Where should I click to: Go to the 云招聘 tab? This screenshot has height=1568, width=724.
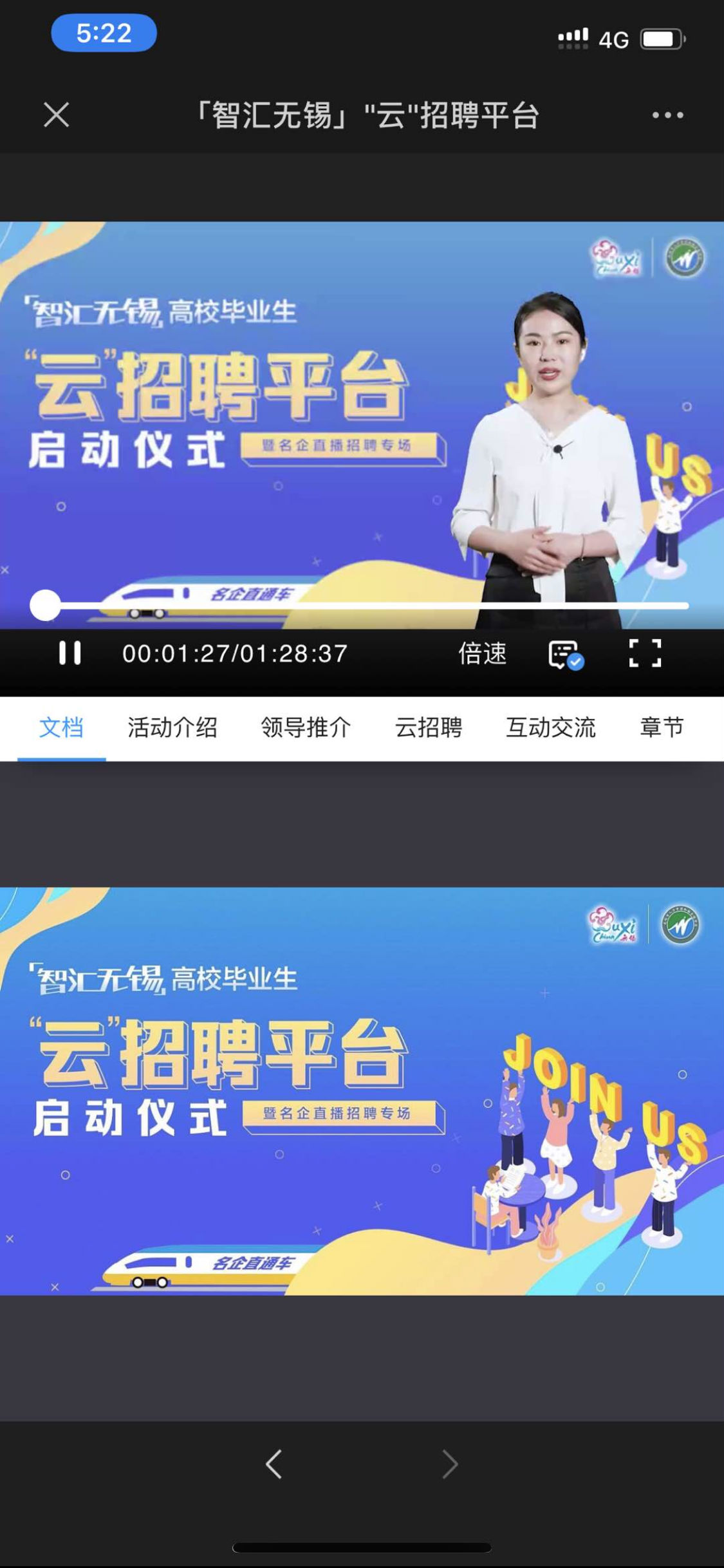[x=429, y=727]
